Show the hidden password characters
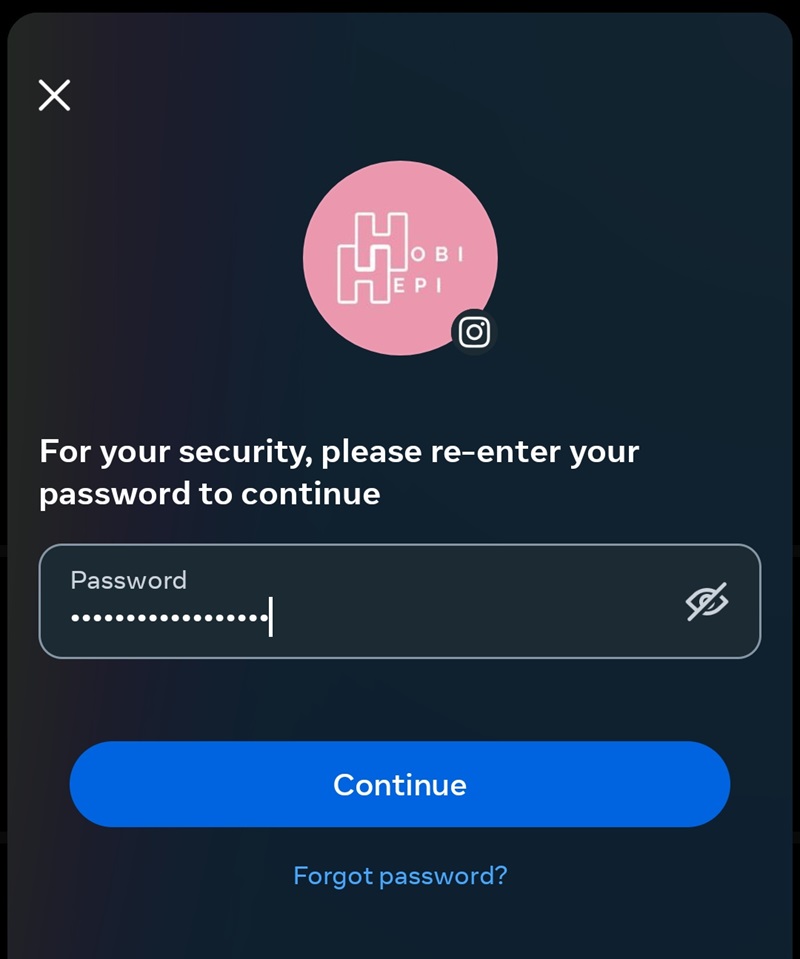This screenshot has width=800, height=959. pos(706,602)
